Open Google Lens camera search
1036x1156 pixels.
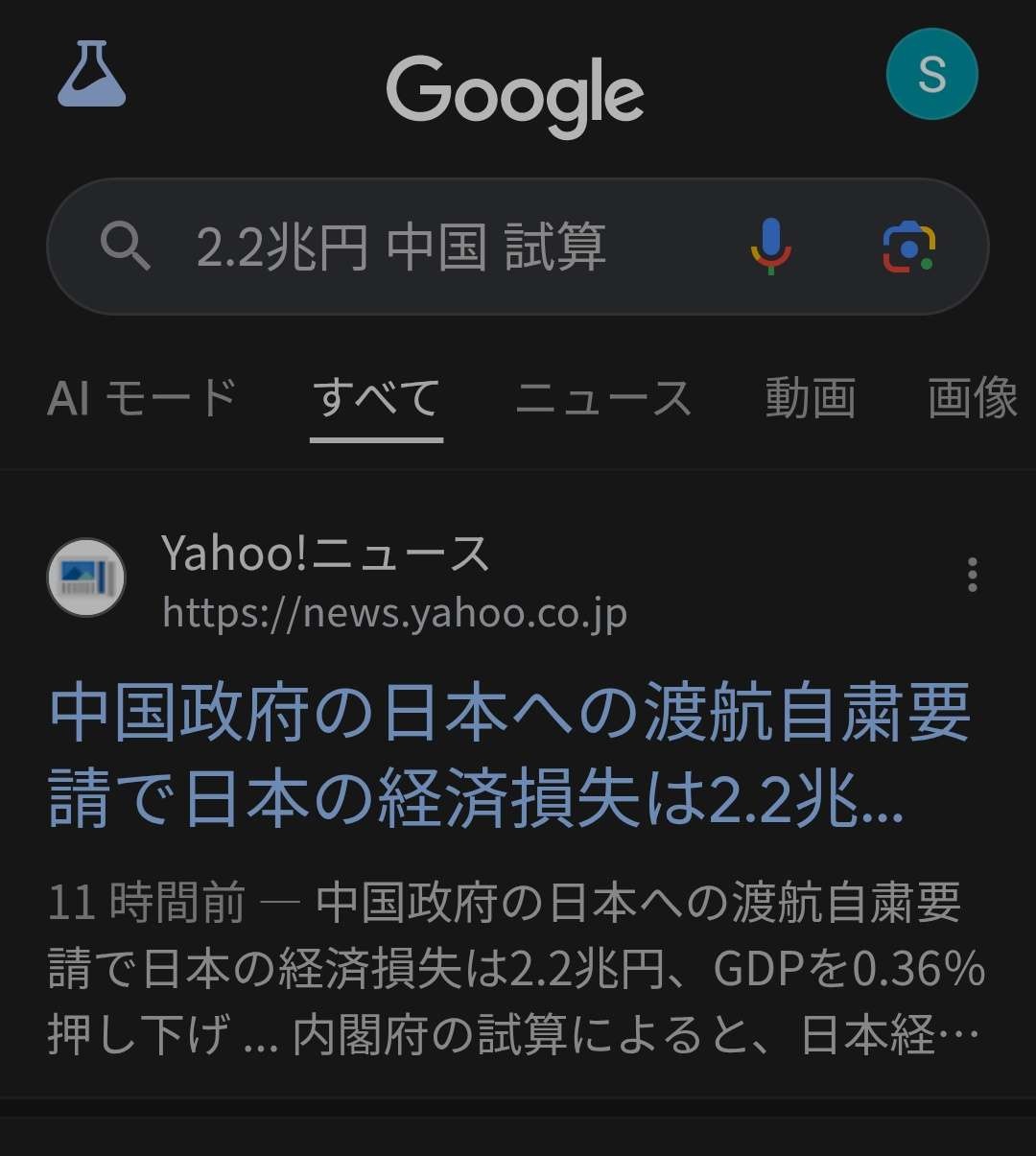pyautogui.click(x=907, y=247)
